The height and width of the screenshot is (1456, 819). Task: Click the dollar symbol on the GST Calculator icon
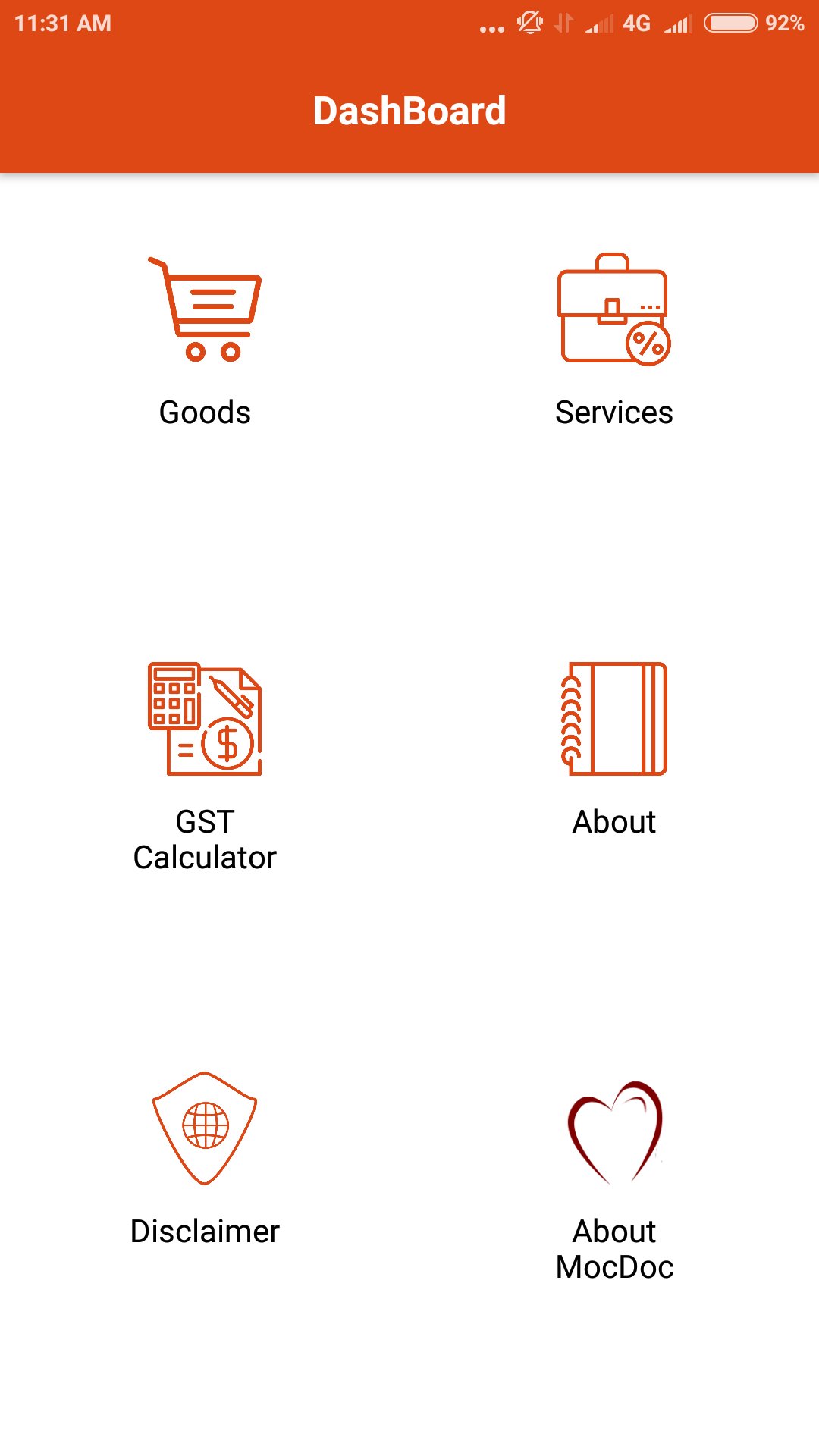pos(227,743)
